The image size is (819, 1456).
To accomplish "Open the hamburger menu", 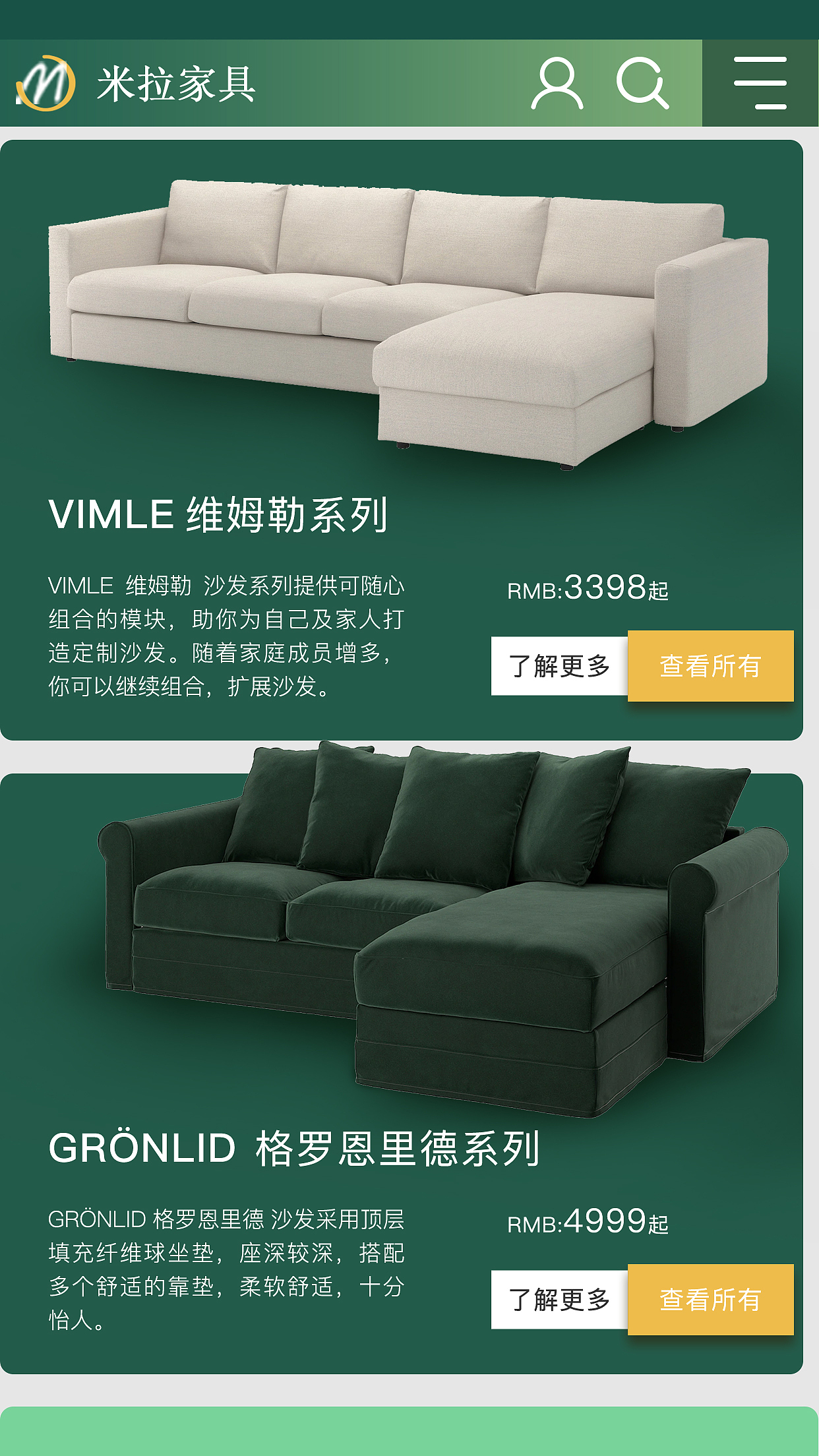I will point(760,83).
